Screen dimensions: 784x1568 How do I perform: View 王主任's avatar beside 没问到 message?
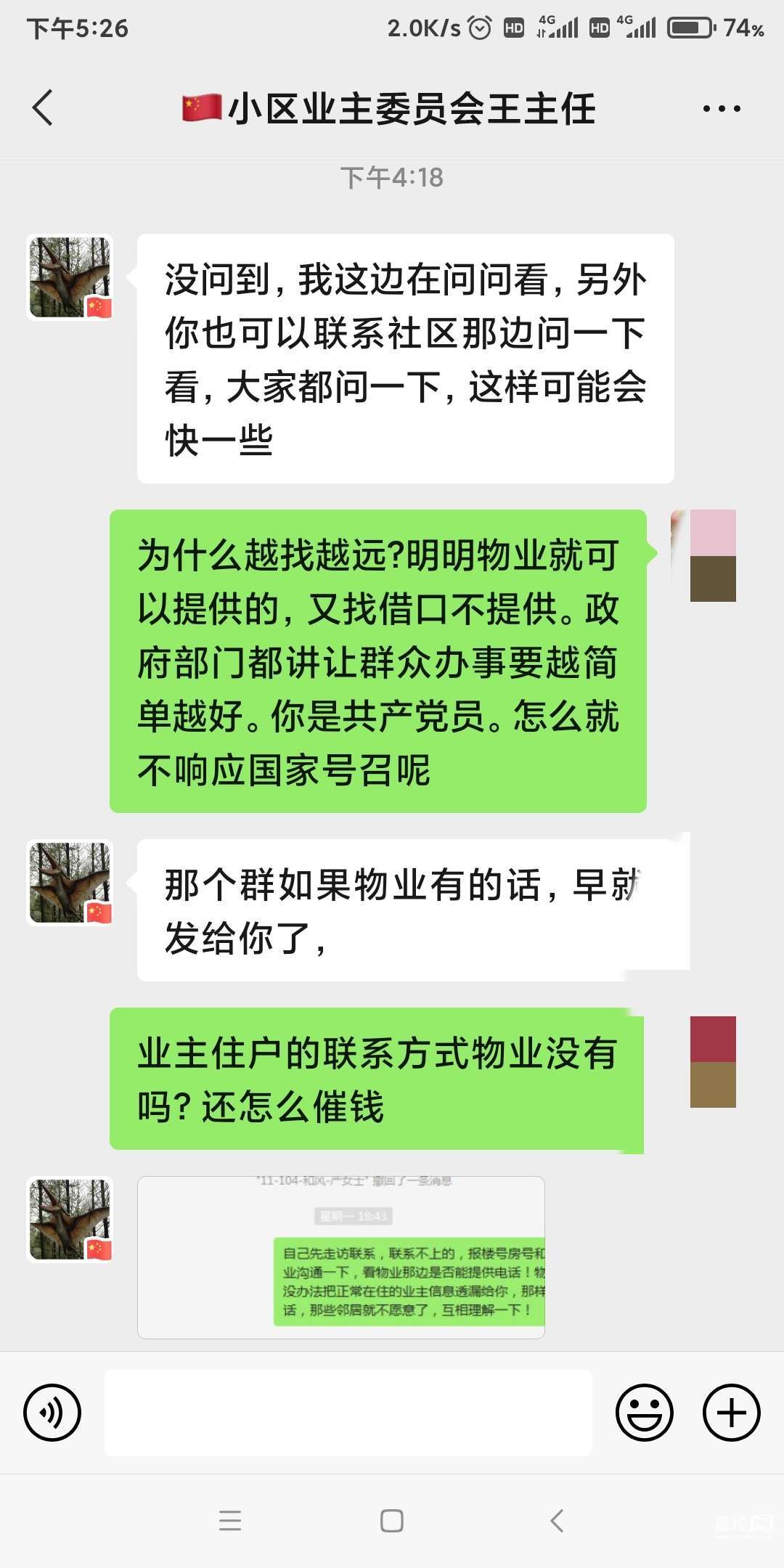(x=70, y=277)
